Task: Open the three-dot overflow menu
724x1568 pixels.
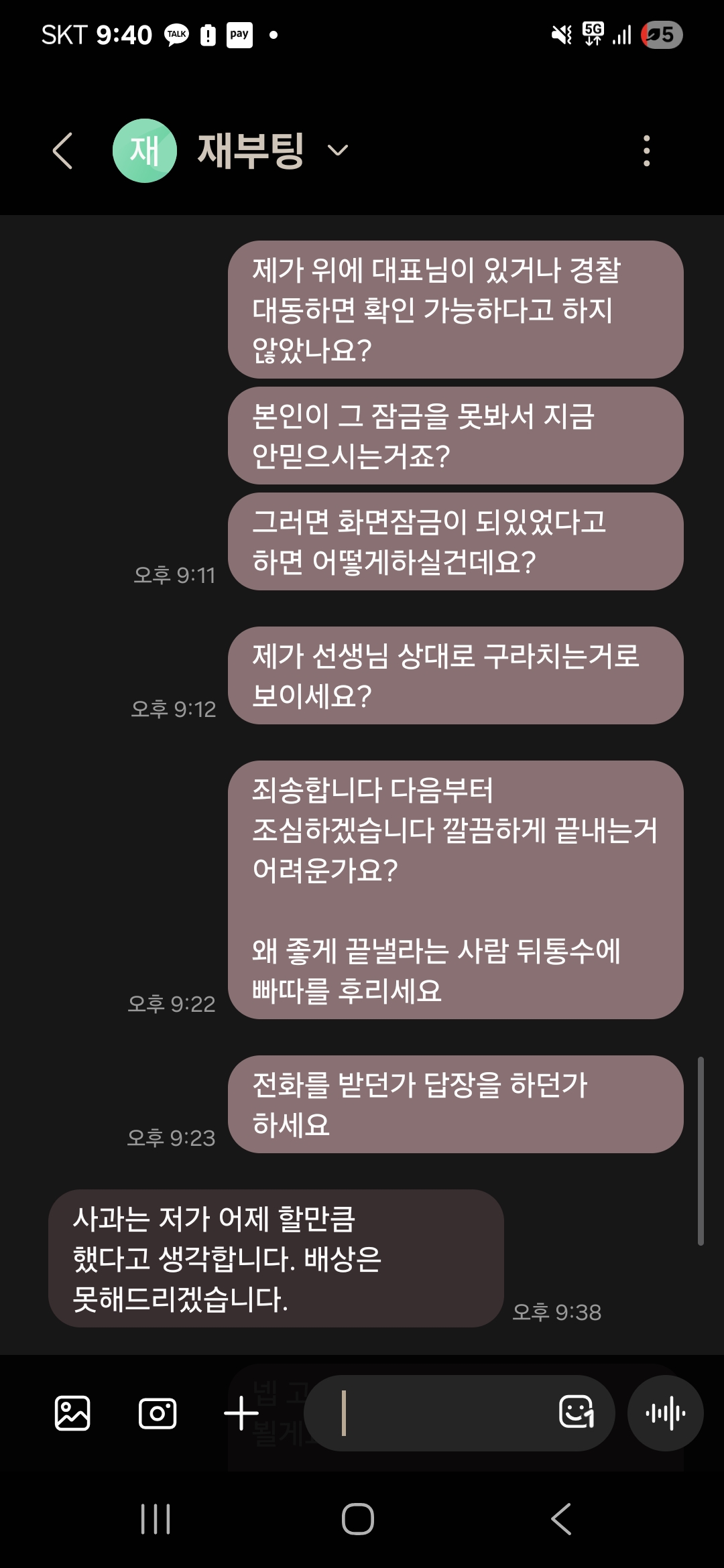Action: pos(646,151)
